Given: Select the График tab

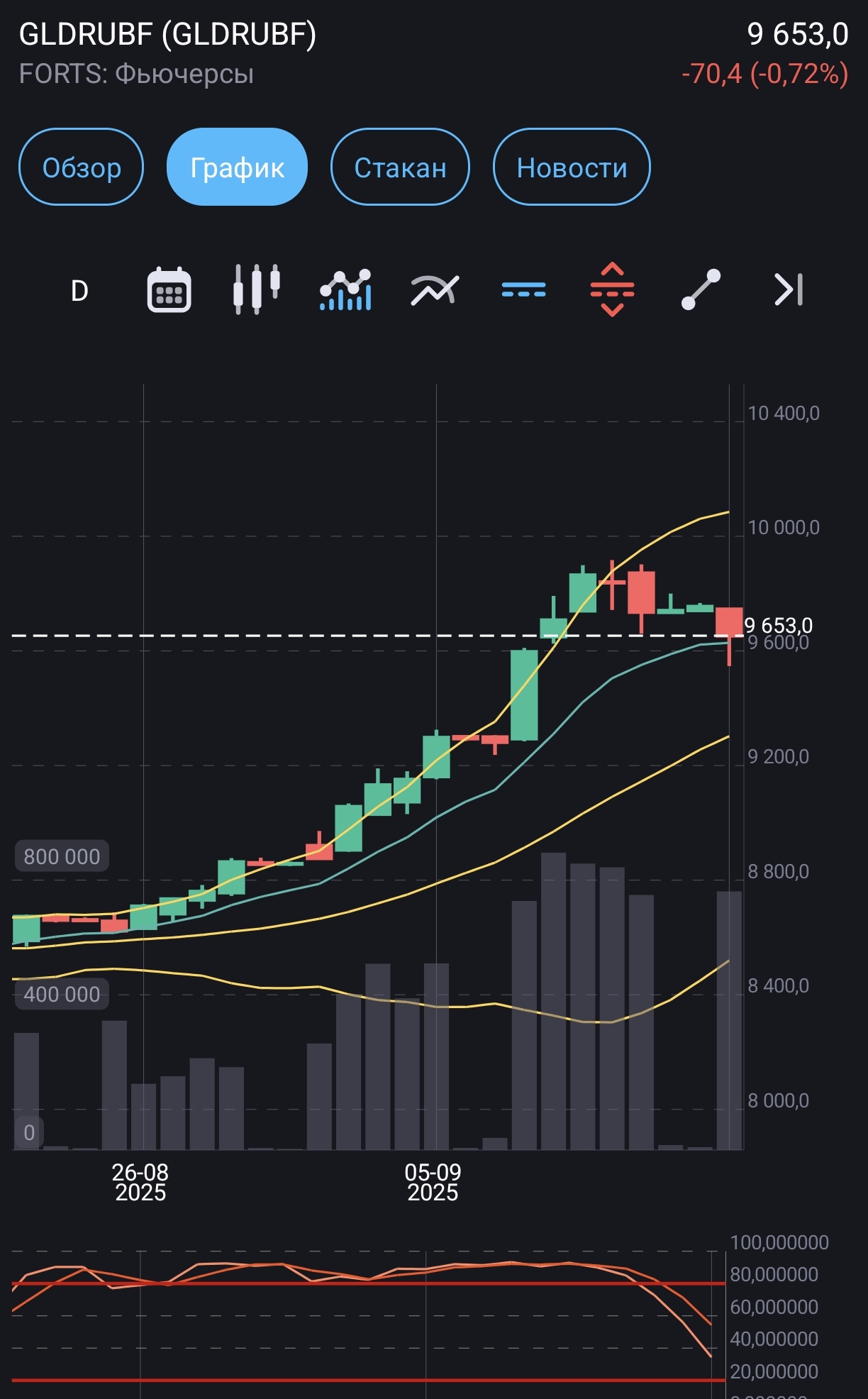Looking at the screenshot, I should pyautogui.click(x=237, y=167).
